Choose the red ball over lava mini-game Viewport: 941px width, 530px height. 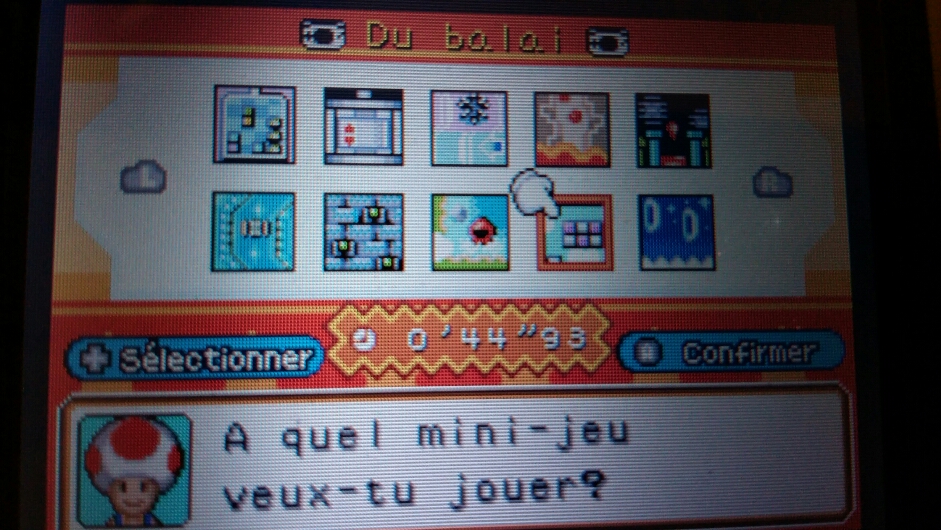pyautogui.click(x=571, y=129)
